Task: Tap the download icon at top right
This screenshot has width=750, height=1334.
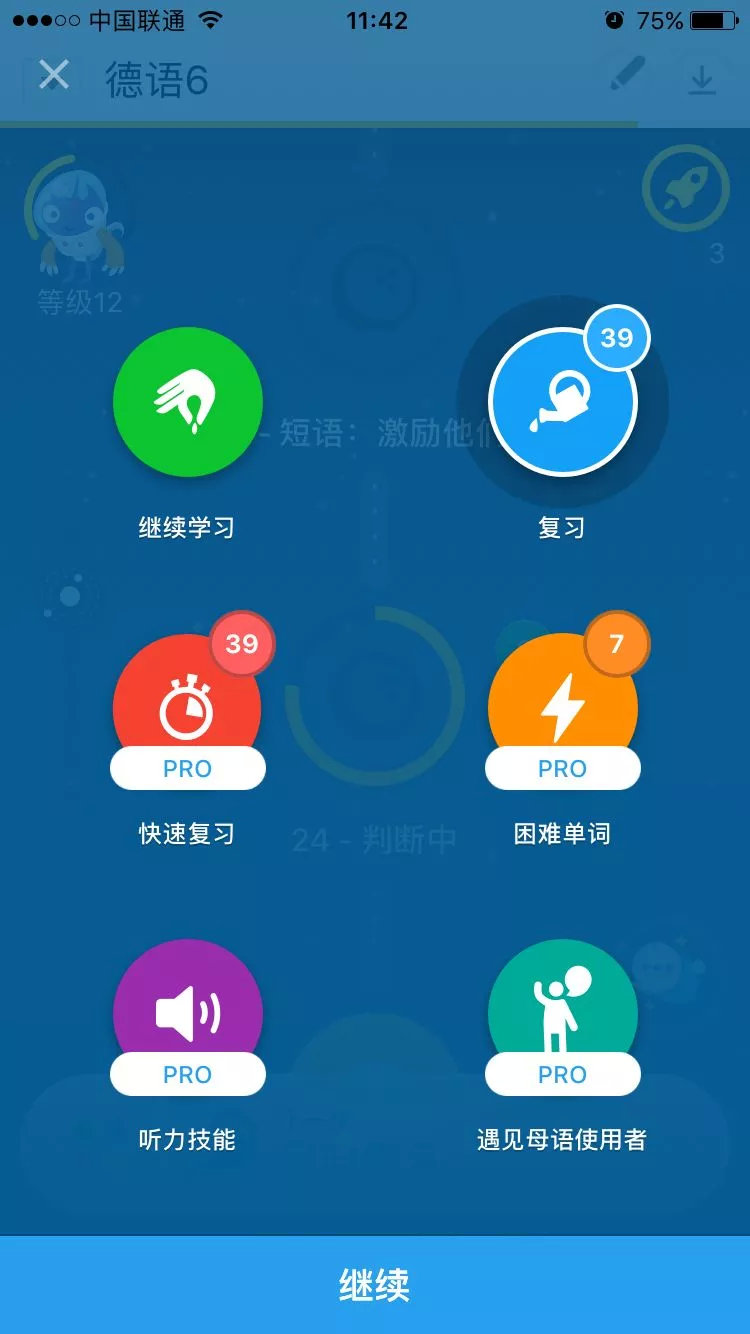Action: click(x=703, y=78)
